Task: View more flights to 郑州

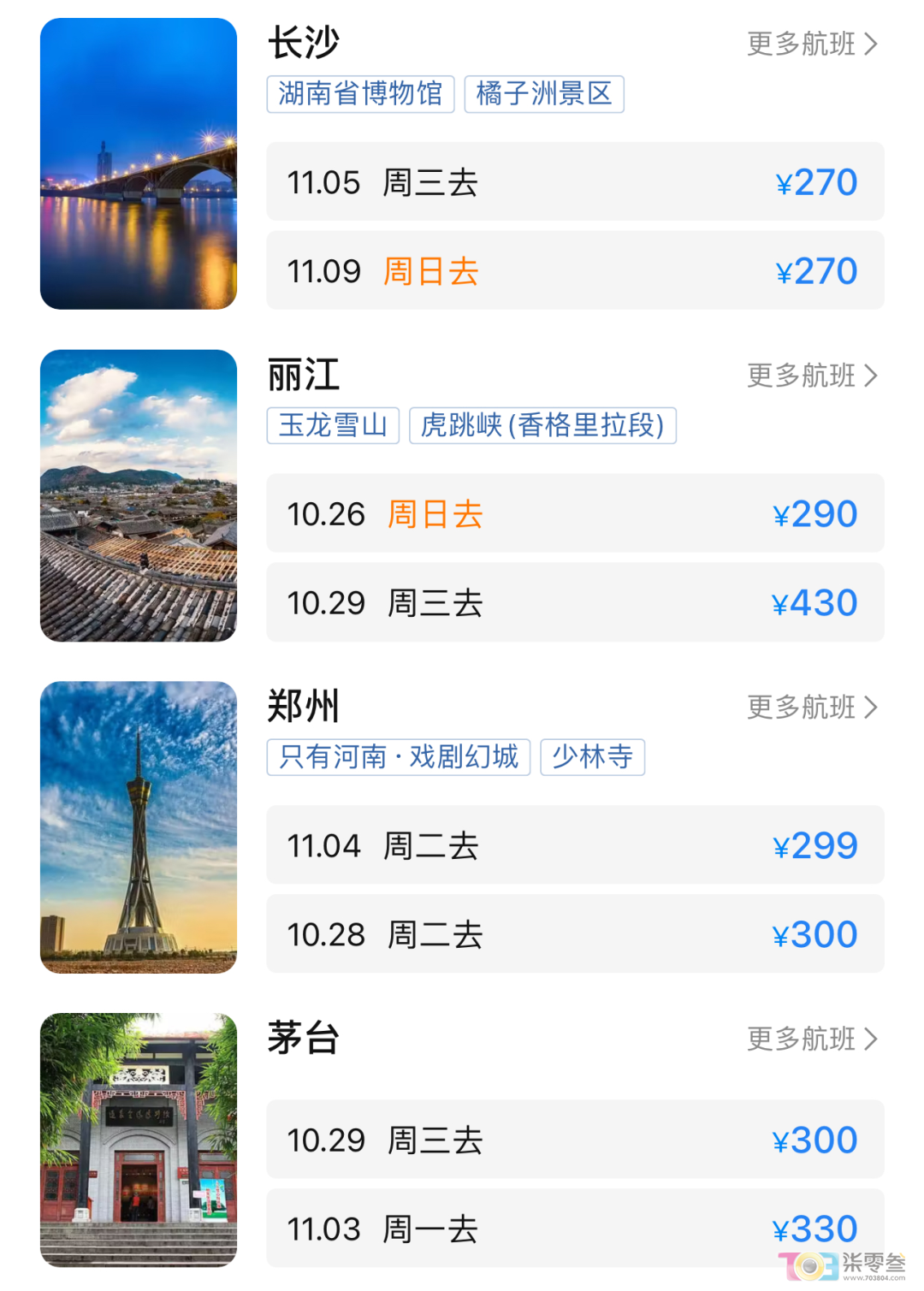Action: pos(812,708)
